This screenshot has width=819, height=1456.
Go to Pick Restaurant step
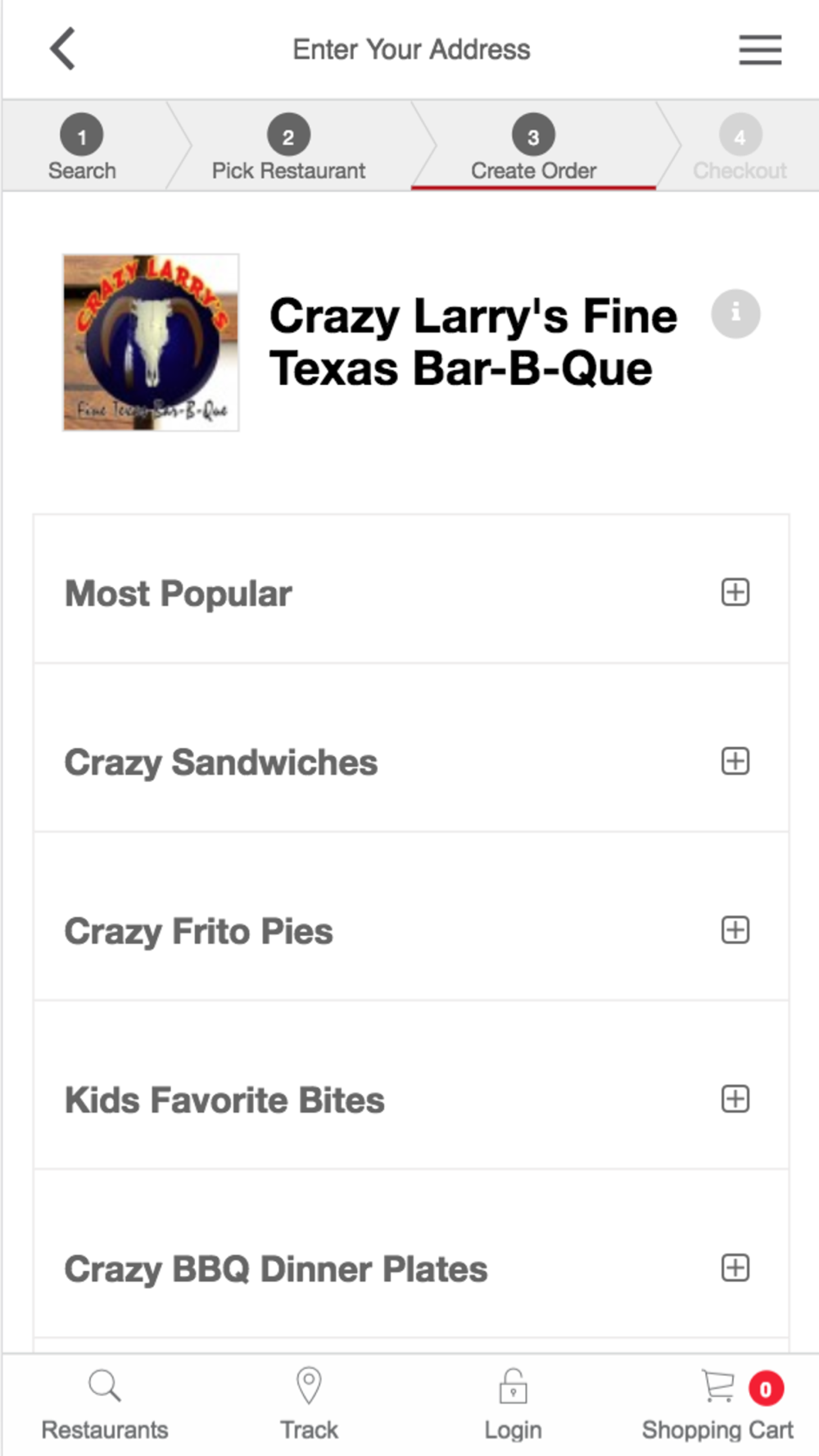coord(288,147)
